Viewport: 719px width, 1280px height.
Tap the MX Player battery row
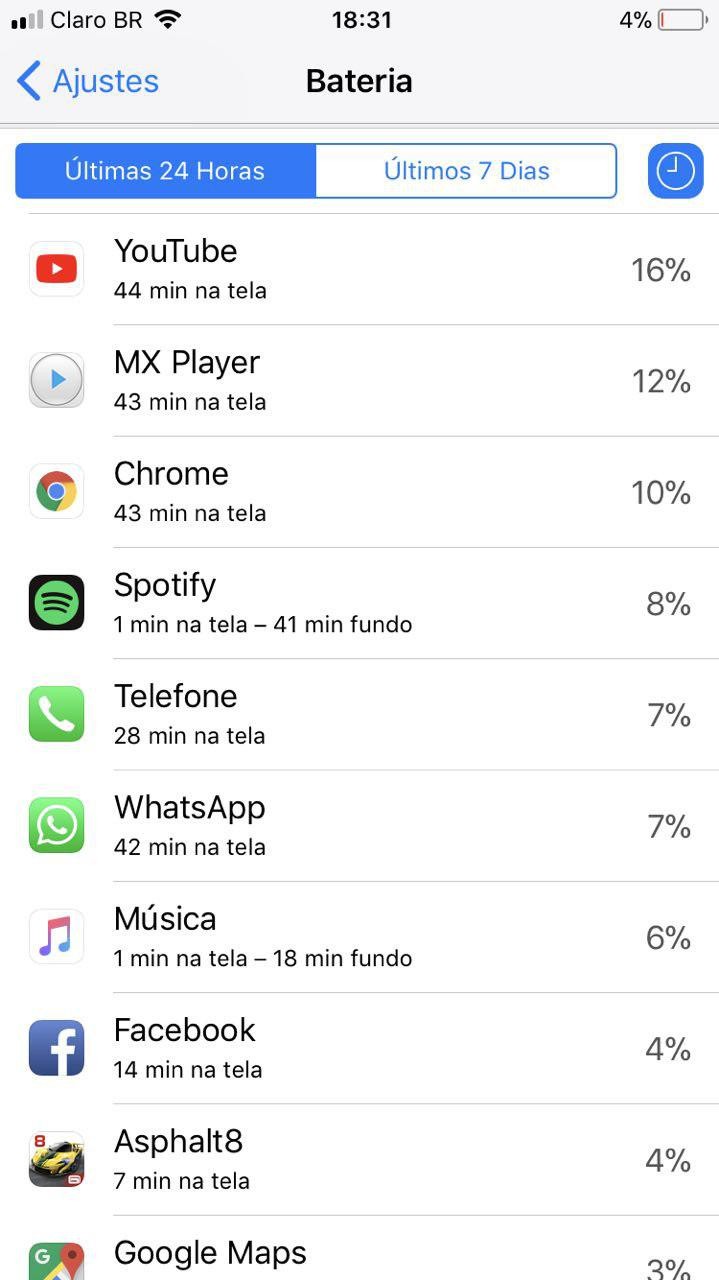click(x=360, y=380)
